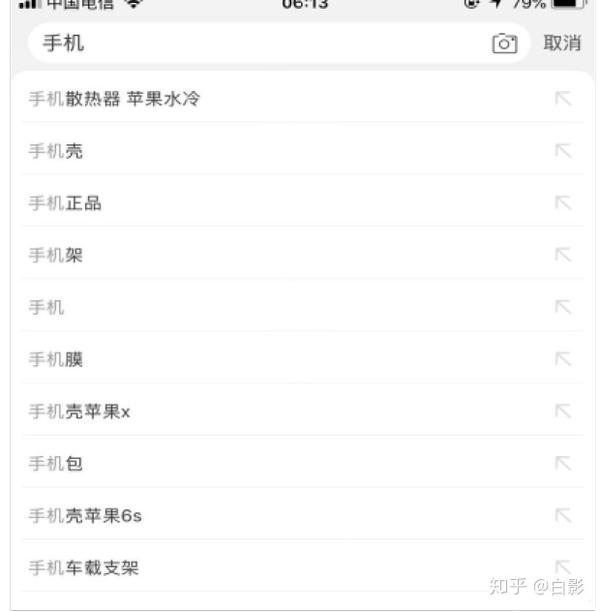
Task: Cancel the search with 取消
Action: [x=561, y=43]
